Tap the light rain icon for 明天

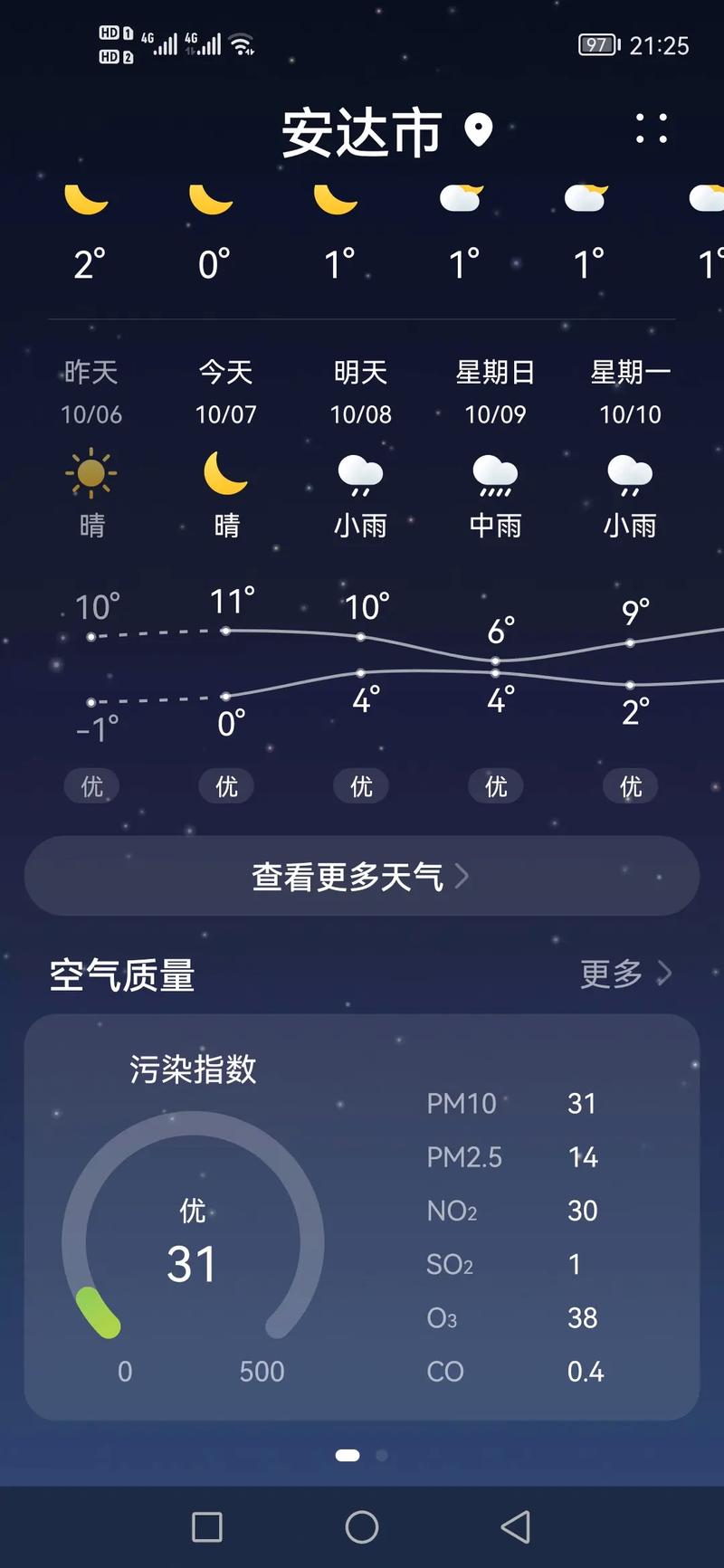pos(360,475)
